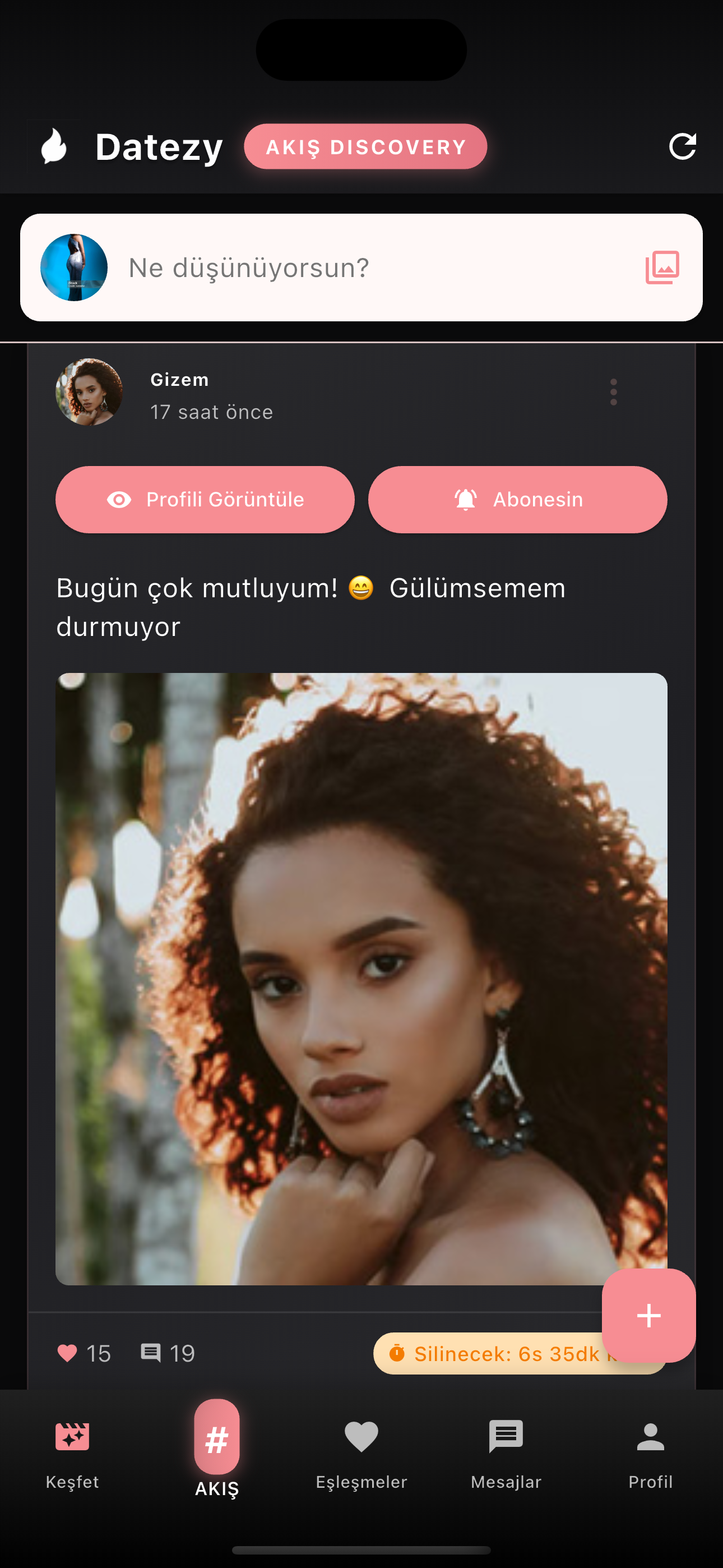Screen dimensions: 723x1568
Task: Open the overflow menu on Gizem's post
Action: [614, 392]
